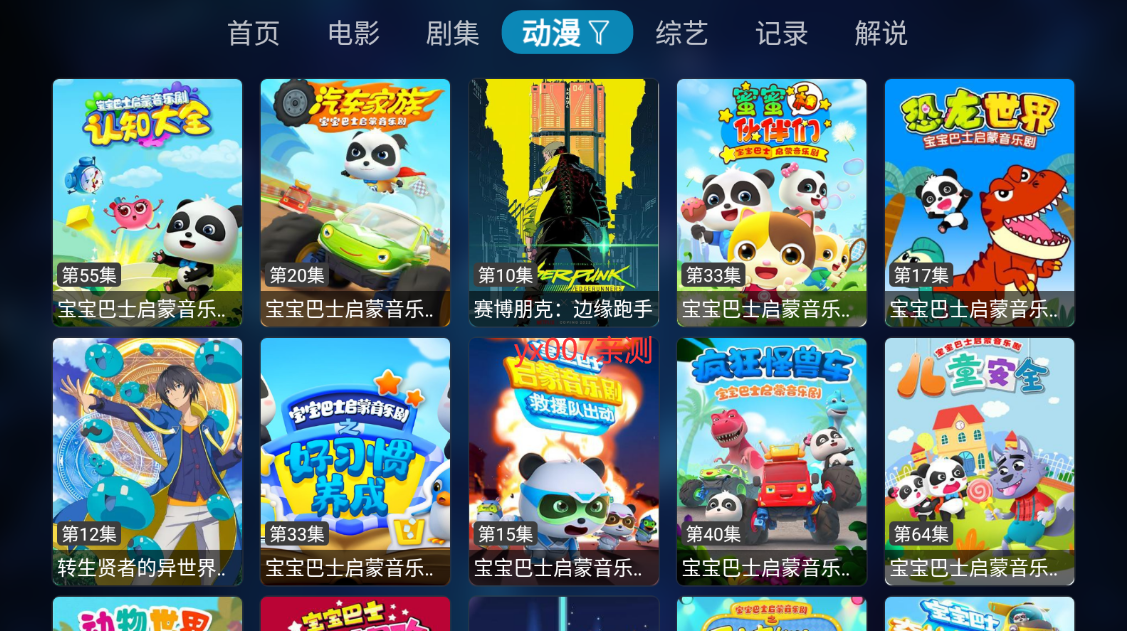Open the 蜜蜜和伙伴们 card

coord(771,202)
